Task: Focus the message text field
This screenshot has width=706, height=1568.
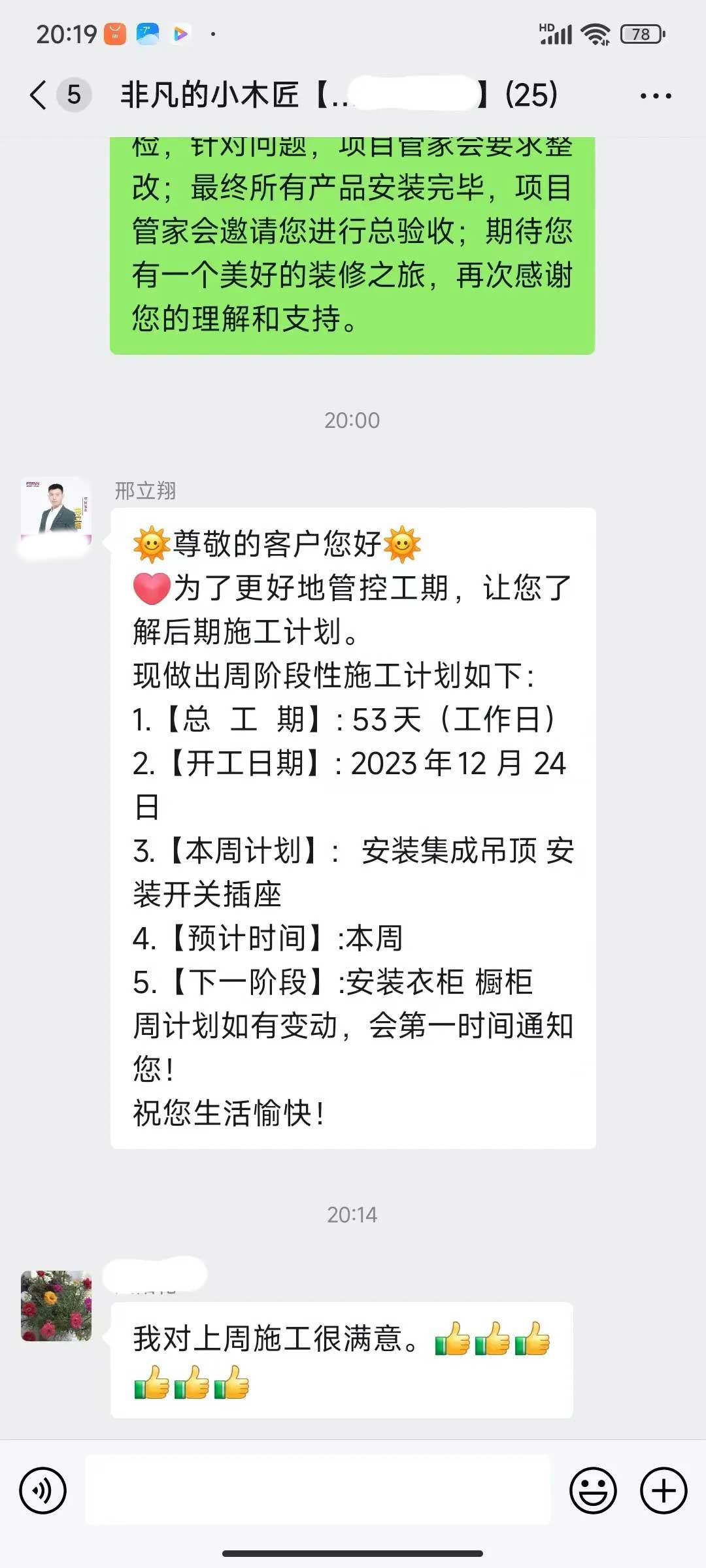Action: 318,1491
